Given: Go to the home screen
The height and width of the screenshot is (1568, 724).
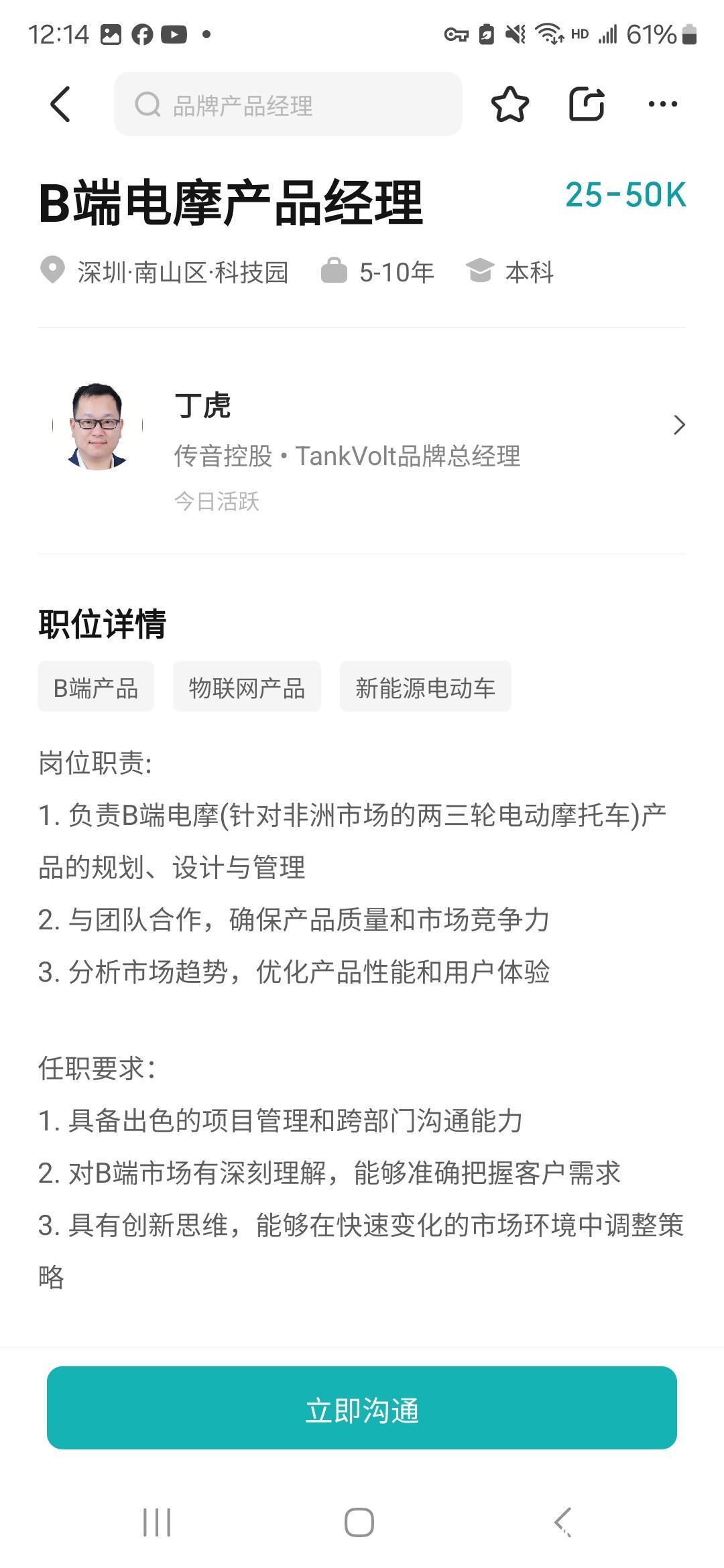Looking at the screenshot, I should 359,1522.
